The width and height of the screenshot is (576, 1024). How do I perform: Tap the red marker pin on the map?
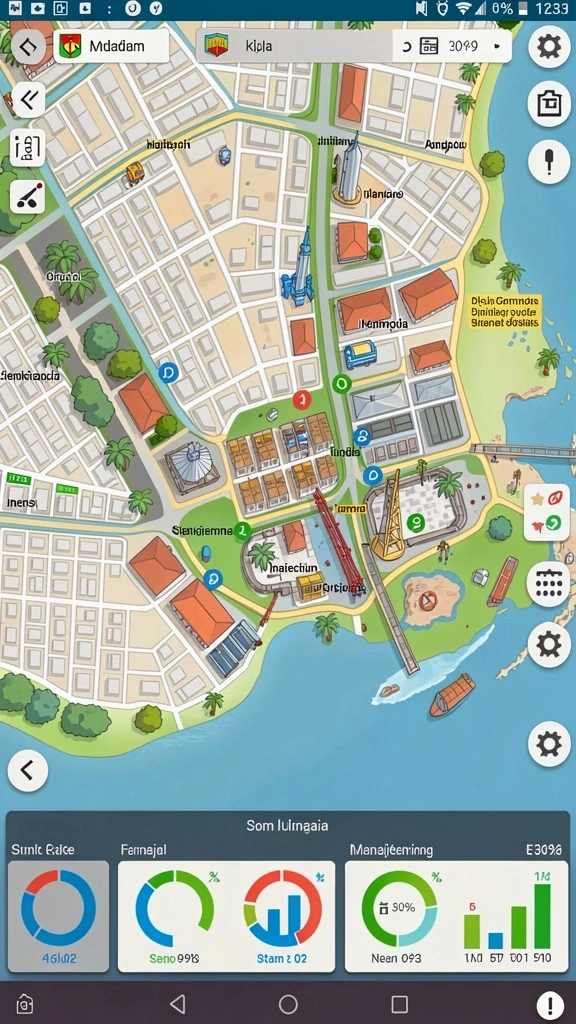pos(301,400)
